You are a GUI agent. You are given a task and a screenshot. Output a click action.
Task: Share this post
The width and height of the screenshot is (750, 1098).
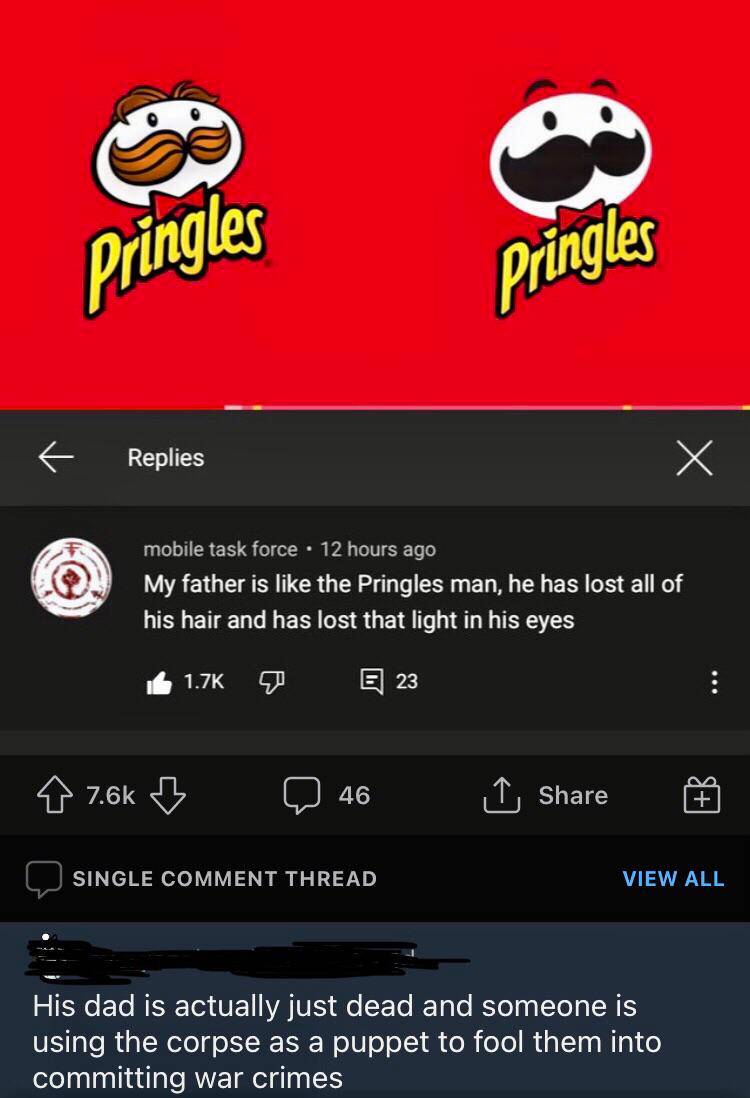545,795
